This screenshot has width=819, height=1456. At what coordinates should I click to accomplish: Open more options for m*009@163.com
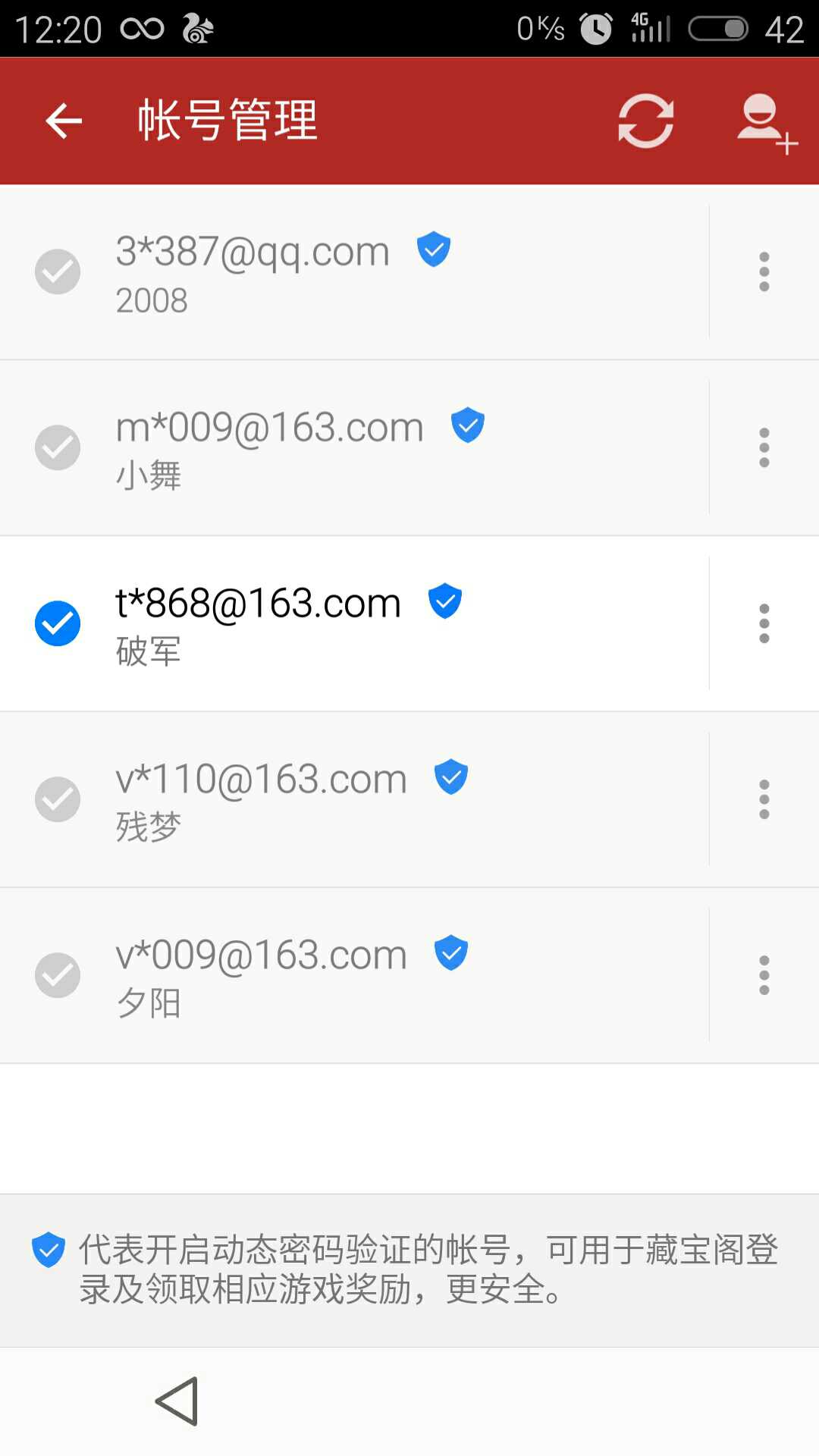764,447
